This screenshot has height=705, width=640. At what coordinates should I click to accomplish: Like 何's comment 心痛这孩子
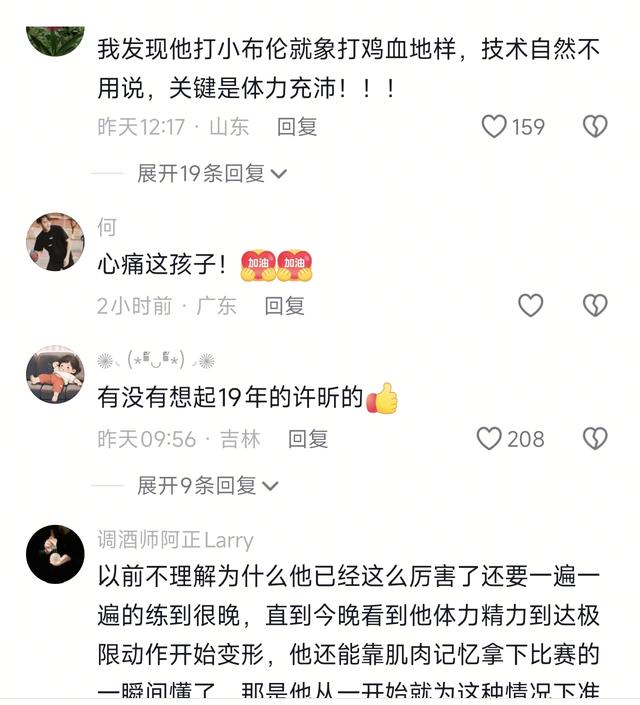530,306
